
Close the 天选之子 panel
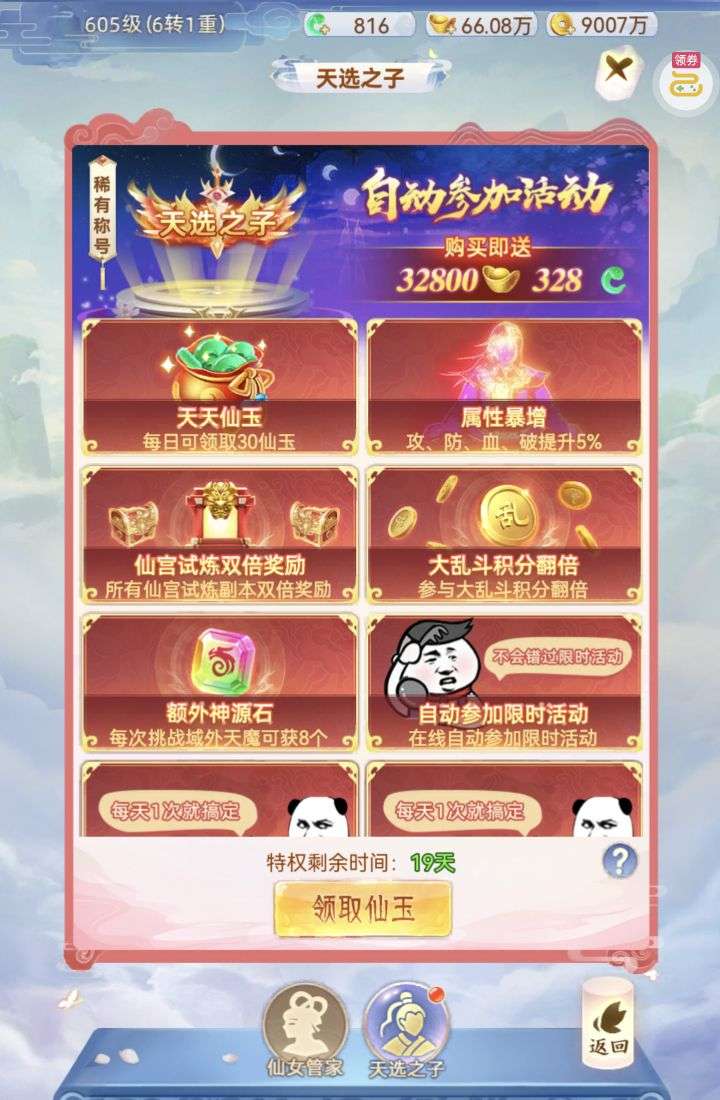click(x=618, y=70)
